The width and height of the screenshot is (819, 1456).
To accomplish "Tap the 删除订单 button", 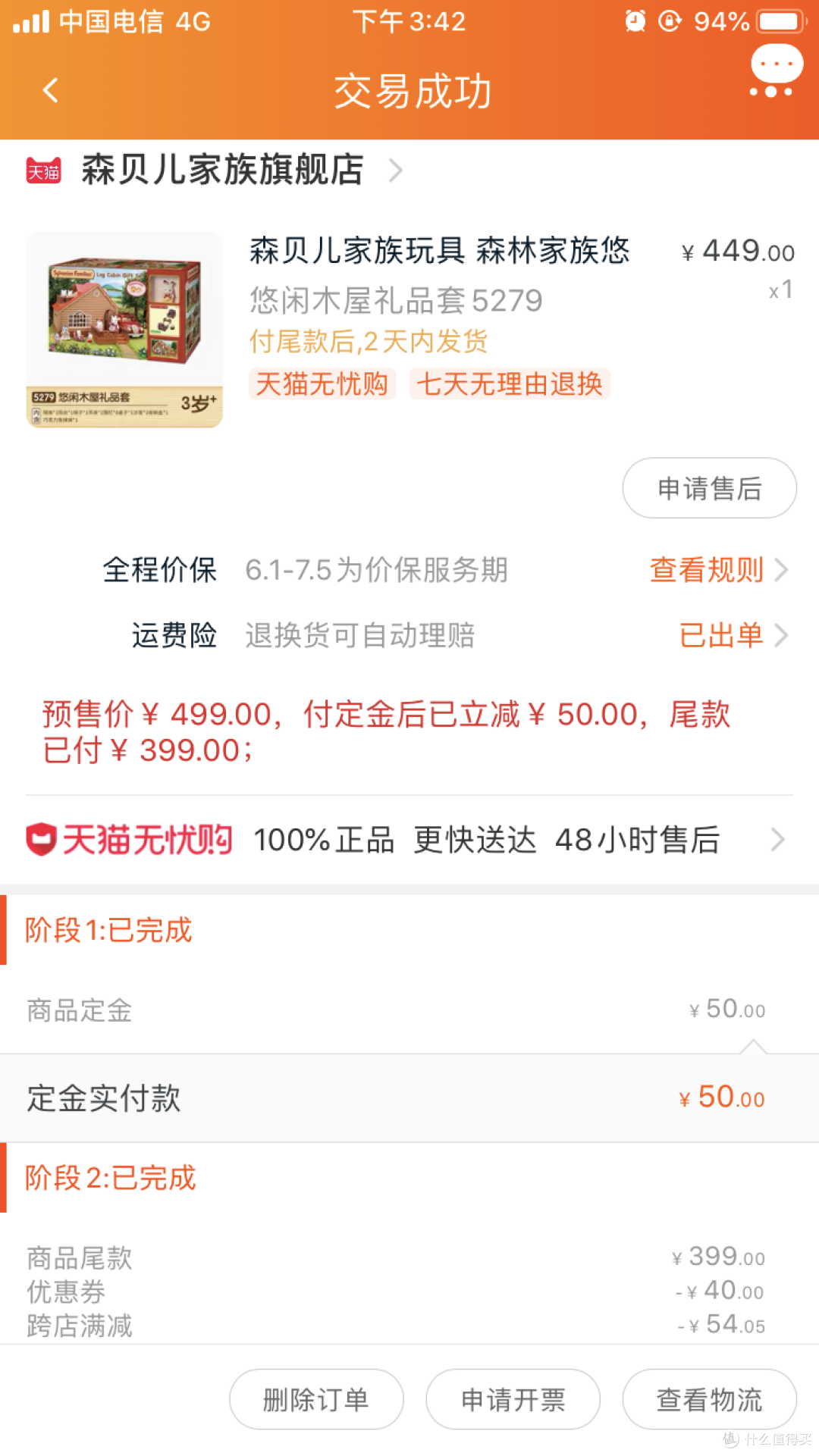I will (x=315, y=1400).
